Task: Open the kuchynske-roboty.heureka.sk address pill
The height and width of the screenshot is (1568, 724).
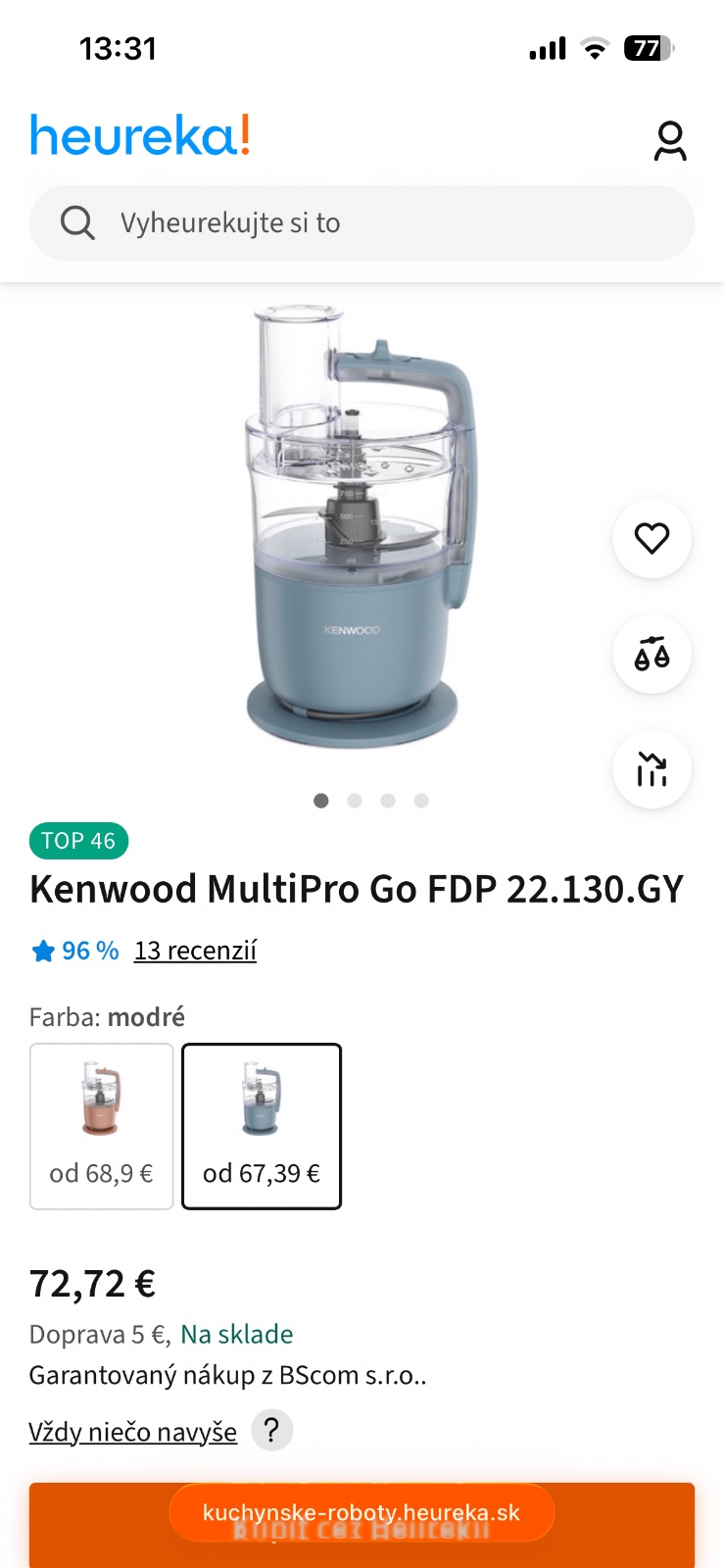Action: (362, 1512)
